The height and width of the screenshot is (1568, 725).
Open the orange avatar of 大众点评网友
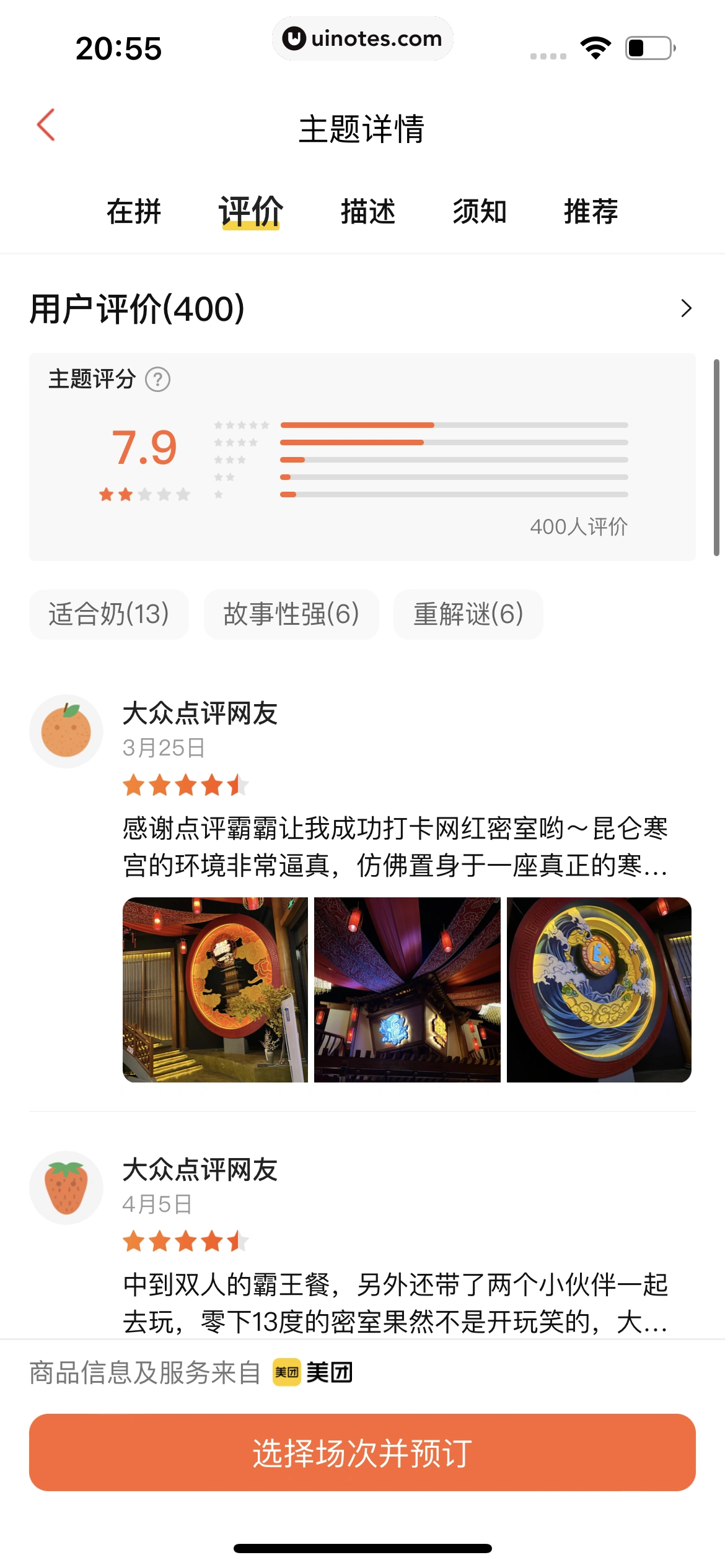pyautogui.click(x=66, y=731)
